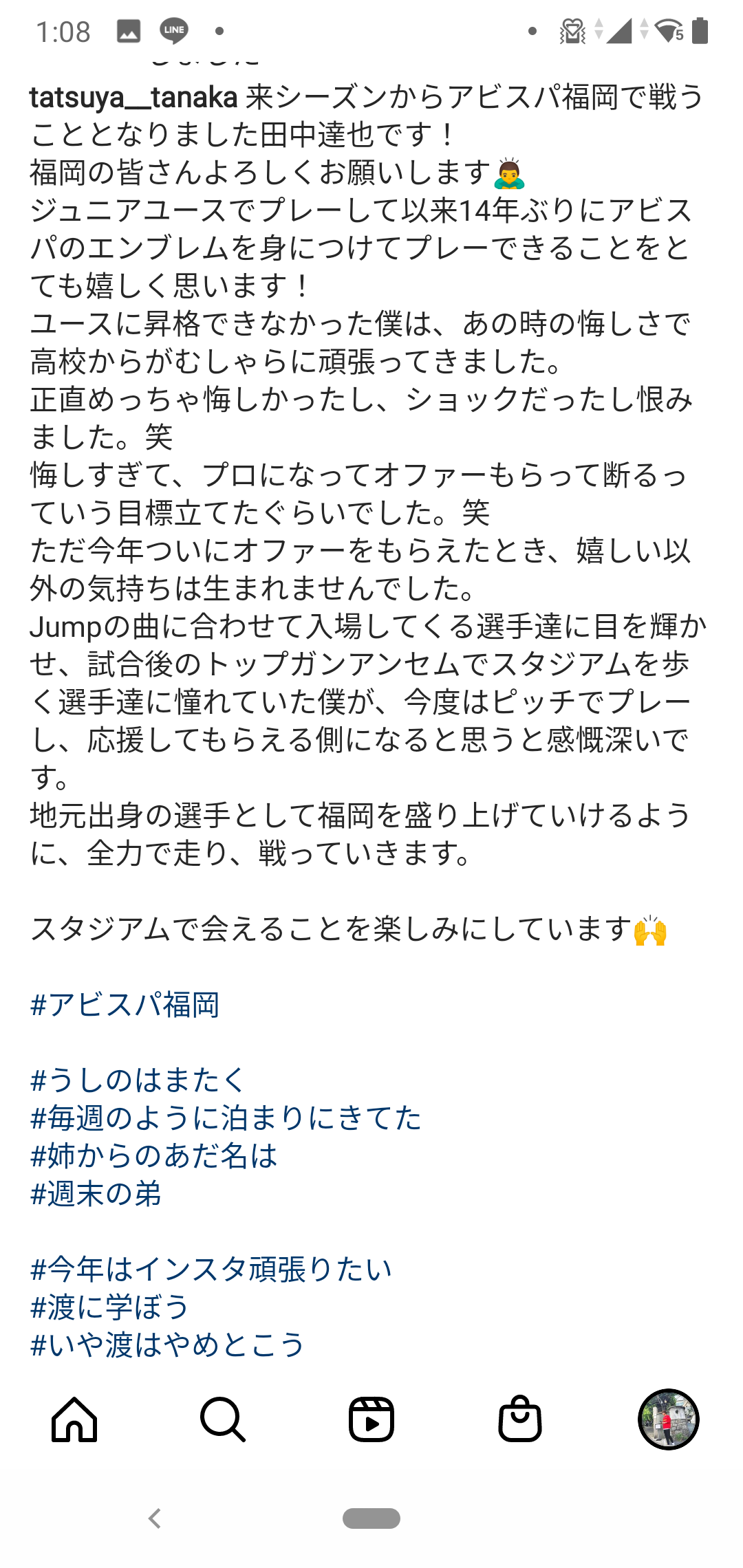
Task: Open the tatsuya__tanaka profile username
Action: click(x=133, y=98)
